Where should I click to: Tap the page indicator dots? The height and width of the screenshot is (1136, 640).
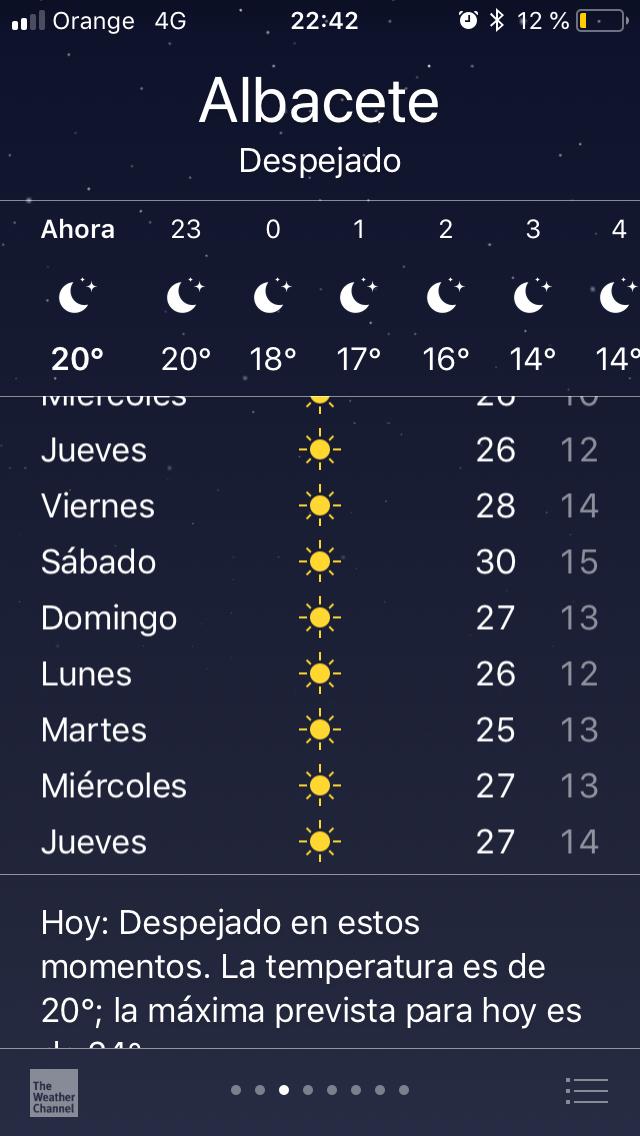pos(320,1090)
